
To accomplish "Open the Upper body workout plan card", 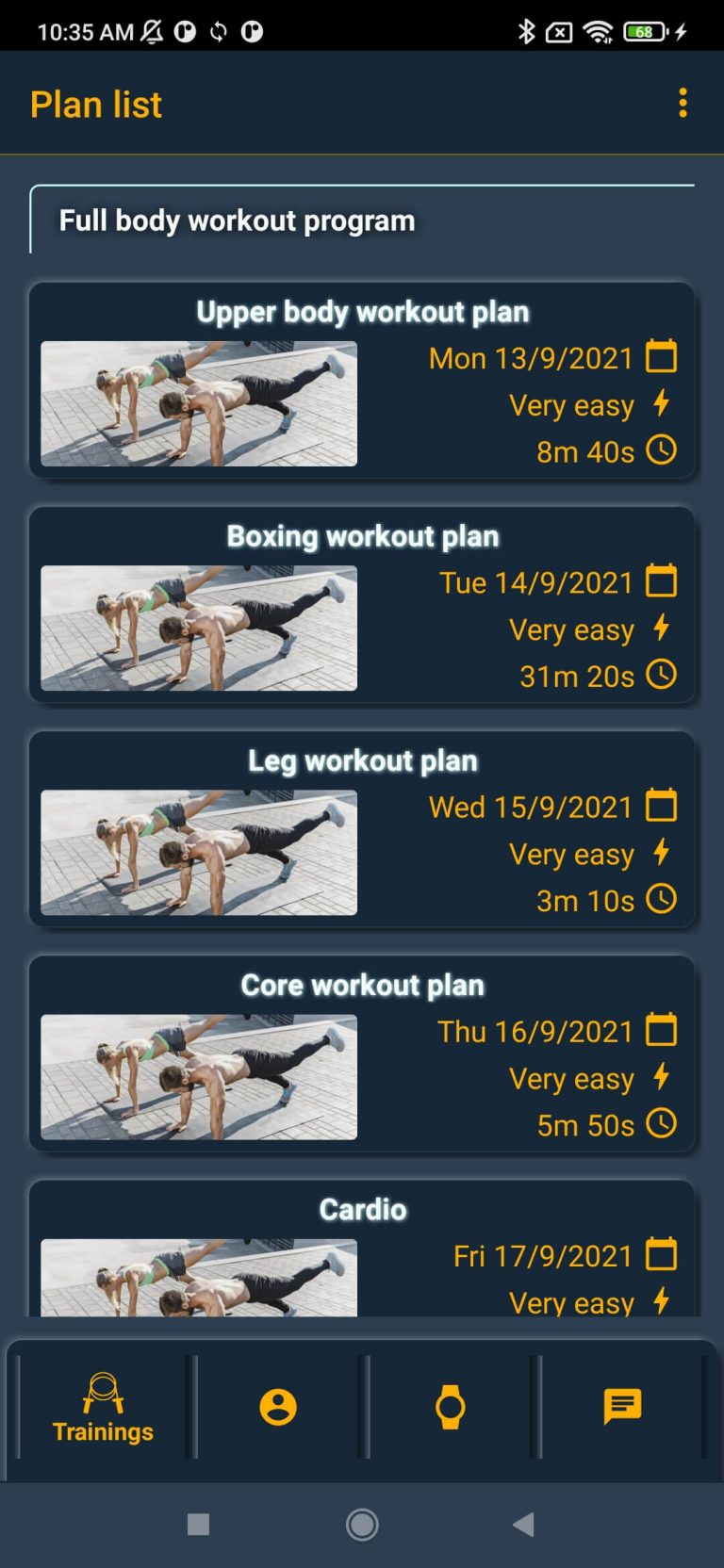I will [362, 381].
